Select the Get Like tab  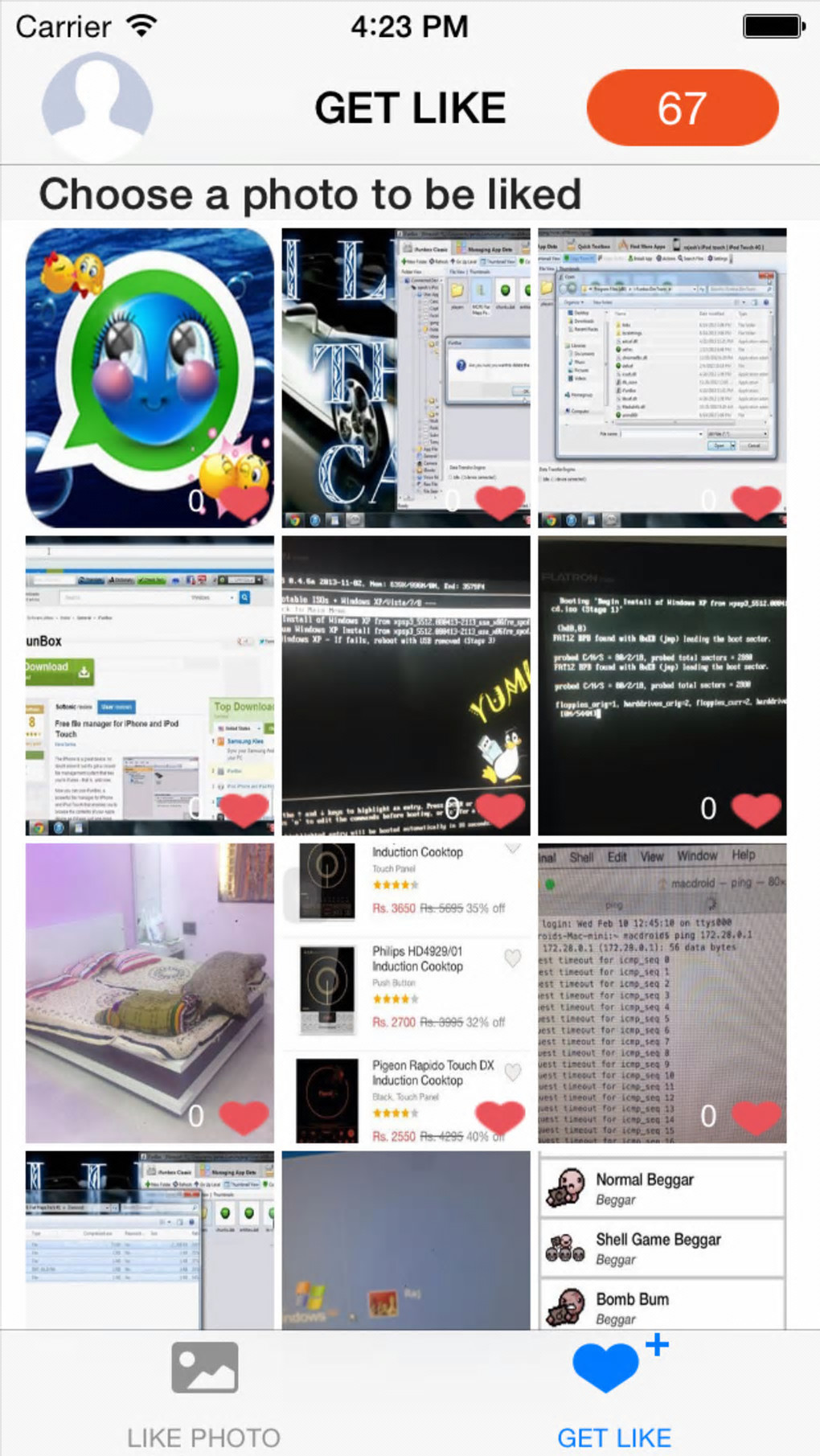[x=614, y=1392]
